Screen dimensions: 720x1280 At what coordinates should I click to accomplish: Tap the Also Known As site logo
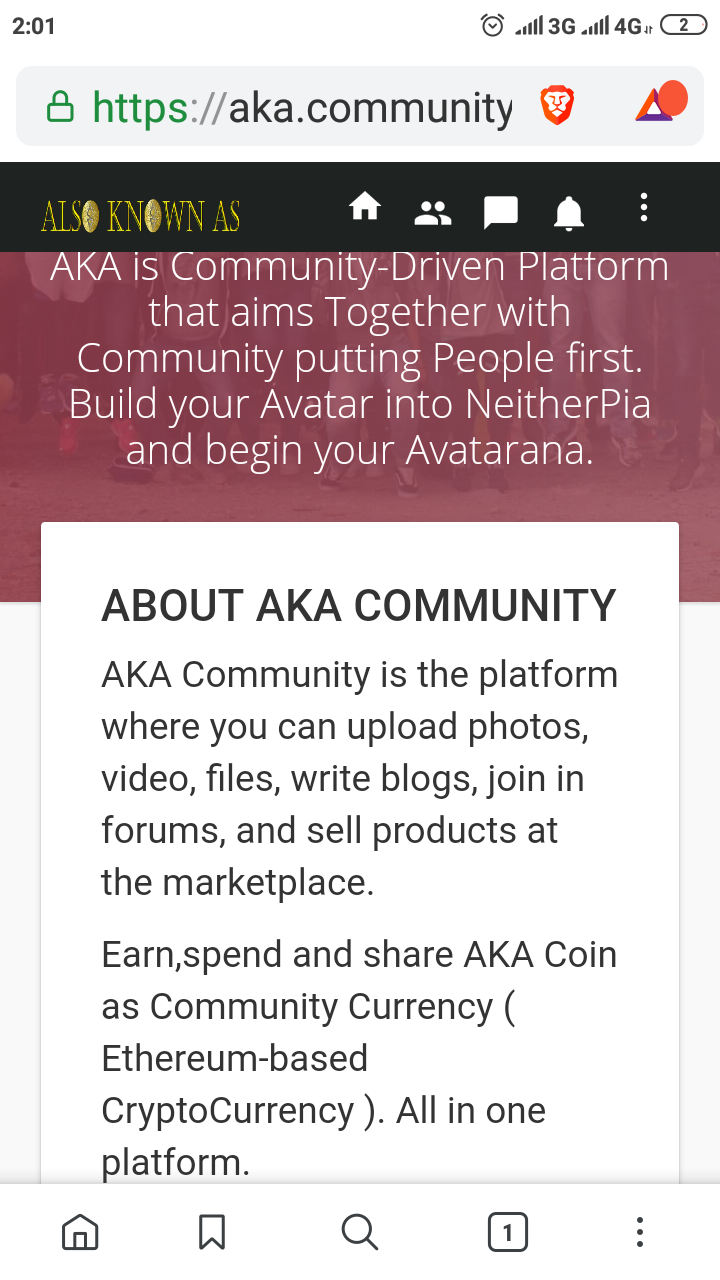(140, 214)
